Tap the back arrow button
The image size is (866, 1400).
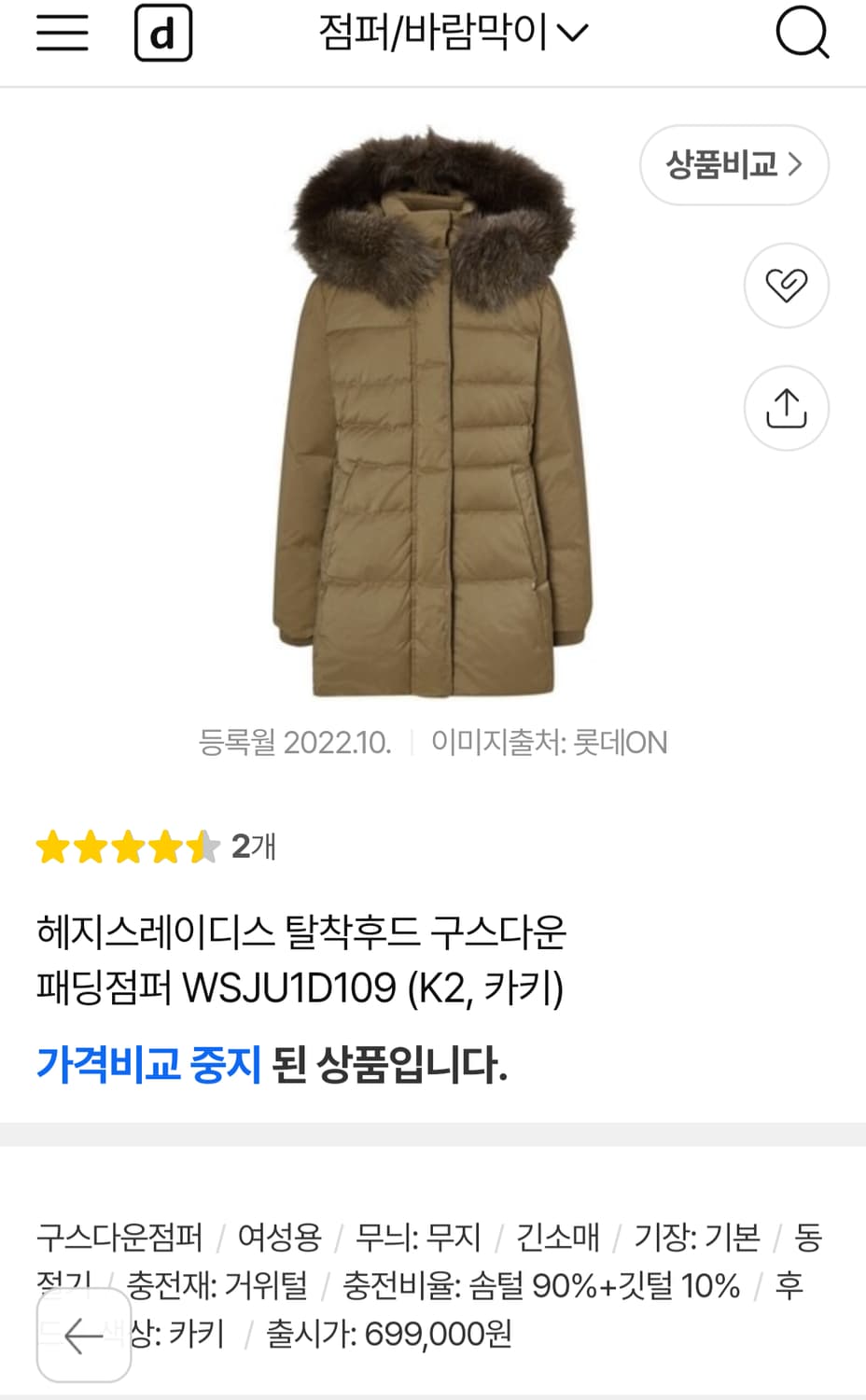(82, 1337)
